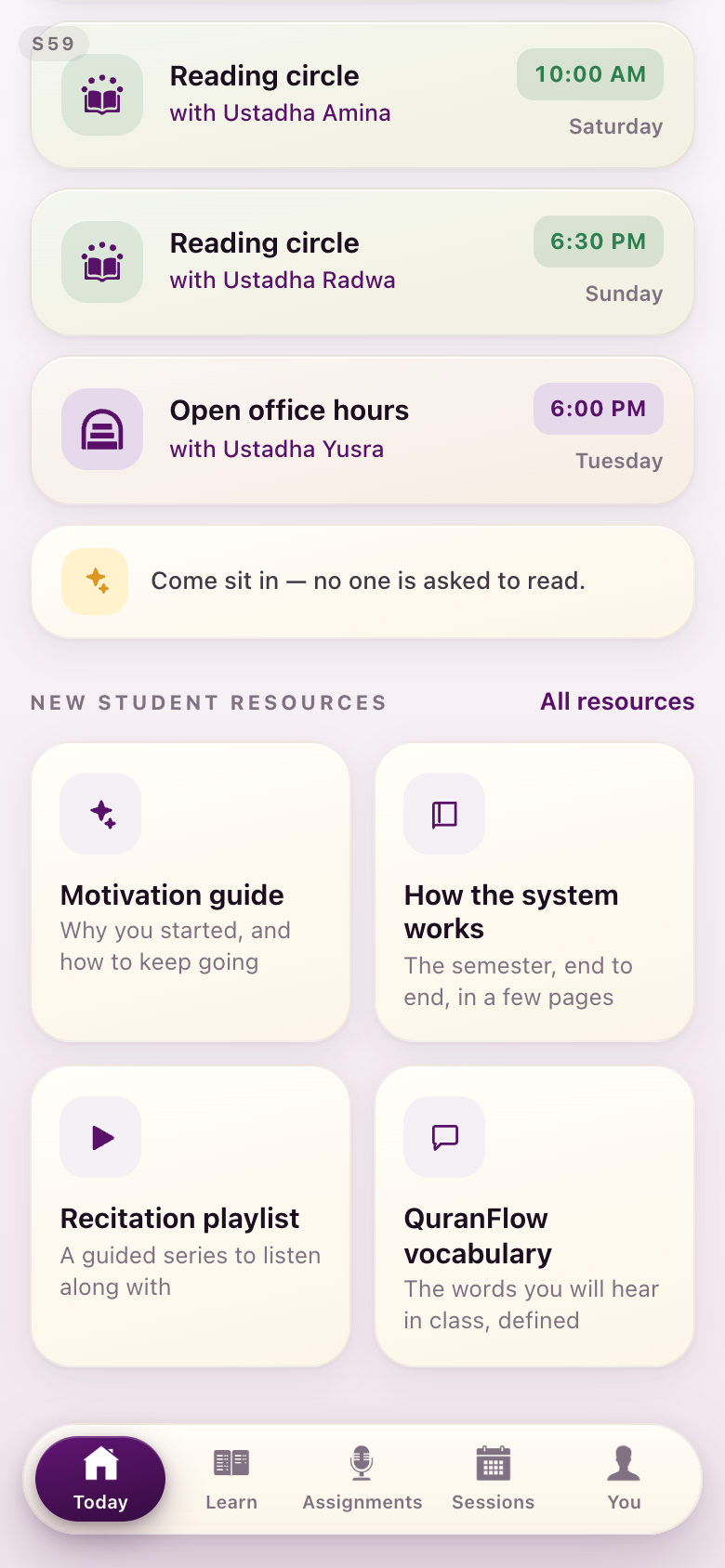Switch to the Learn tab
This screenshot has width=725, height=1568.
point(231,1479)
